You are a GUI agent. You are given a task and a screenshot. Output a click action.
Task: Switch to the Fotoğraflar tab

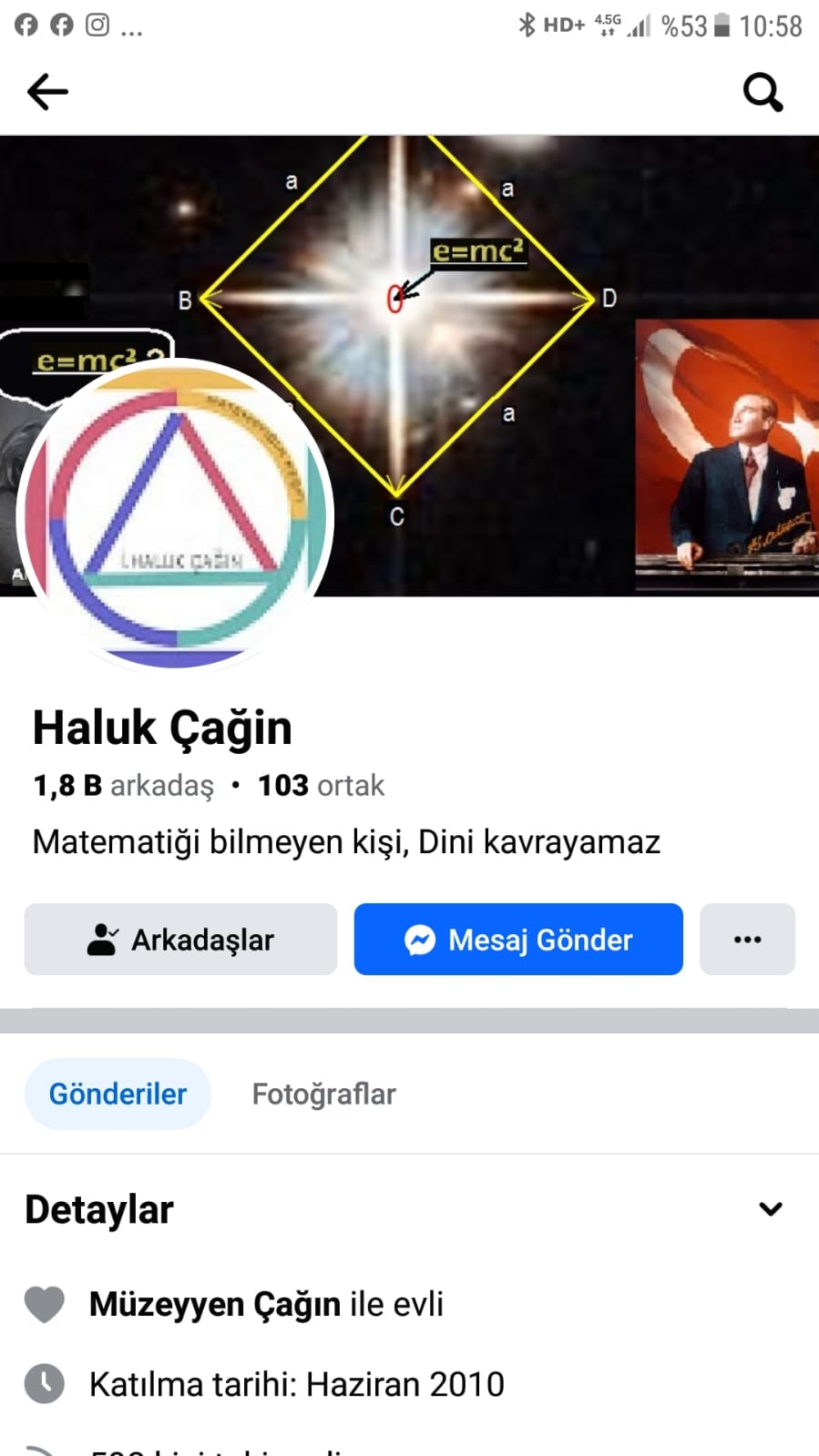[323, 1094]
